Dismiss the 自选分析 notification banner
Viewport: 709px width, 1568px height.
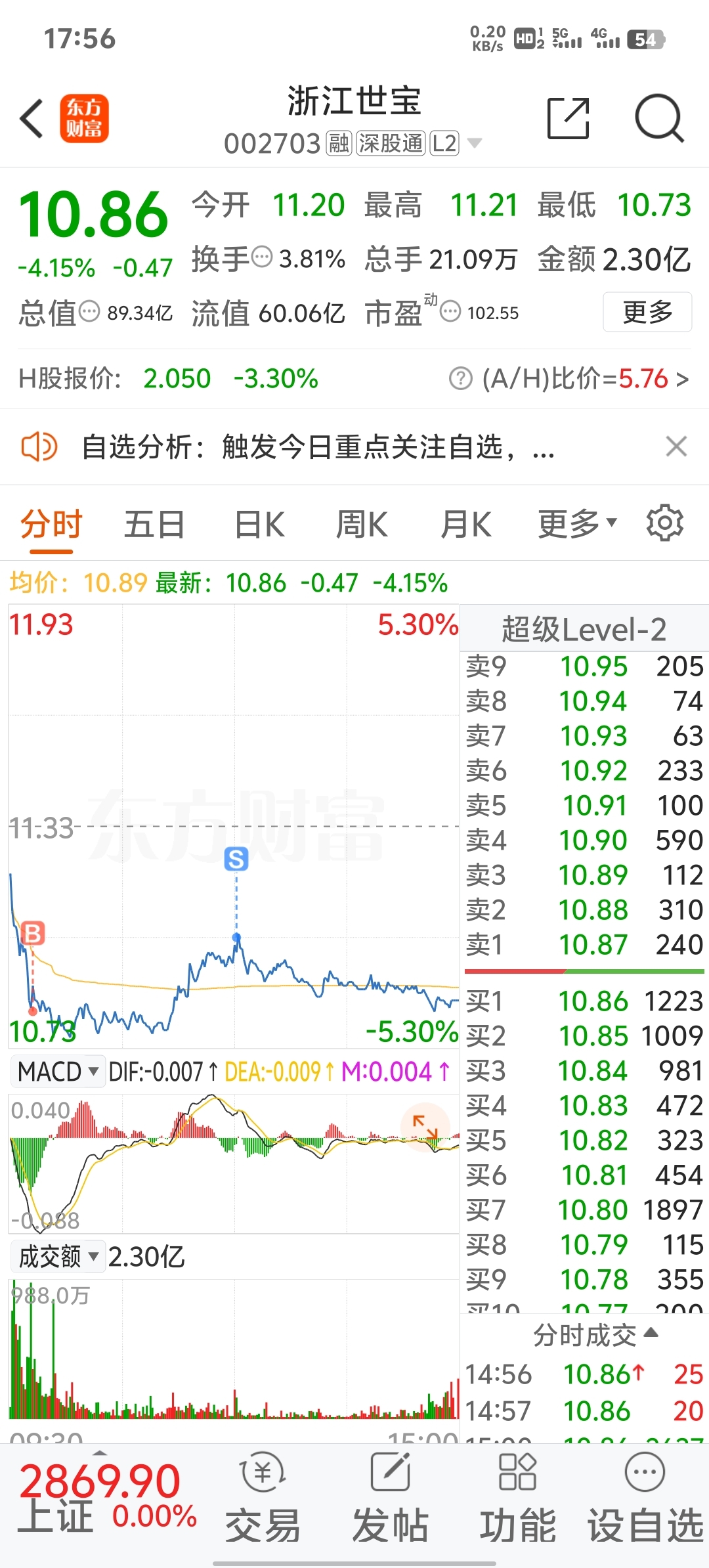(676, 446)
